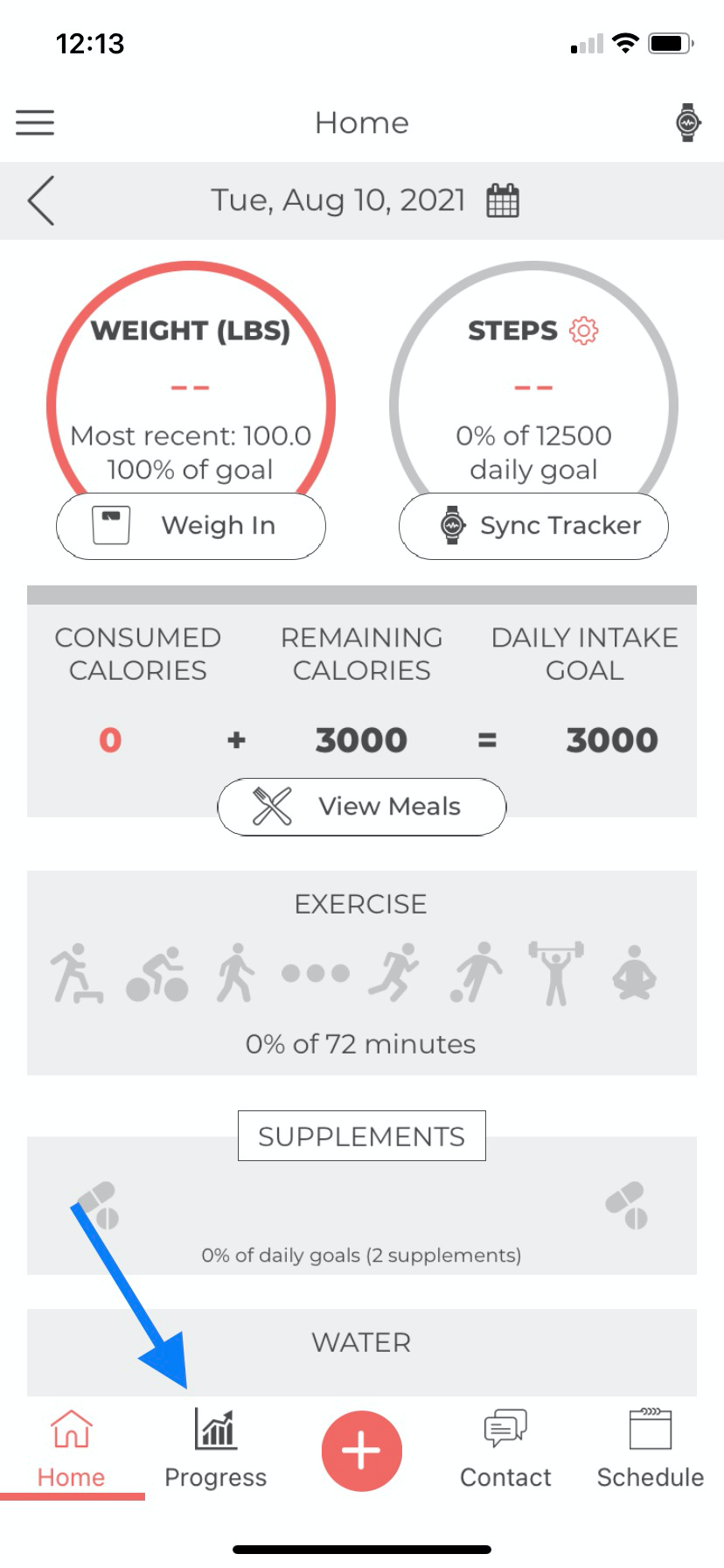Open steps goal settings gear
Image resolution: width=724 pixels, height=1568 pixels.
coord(584,331)
